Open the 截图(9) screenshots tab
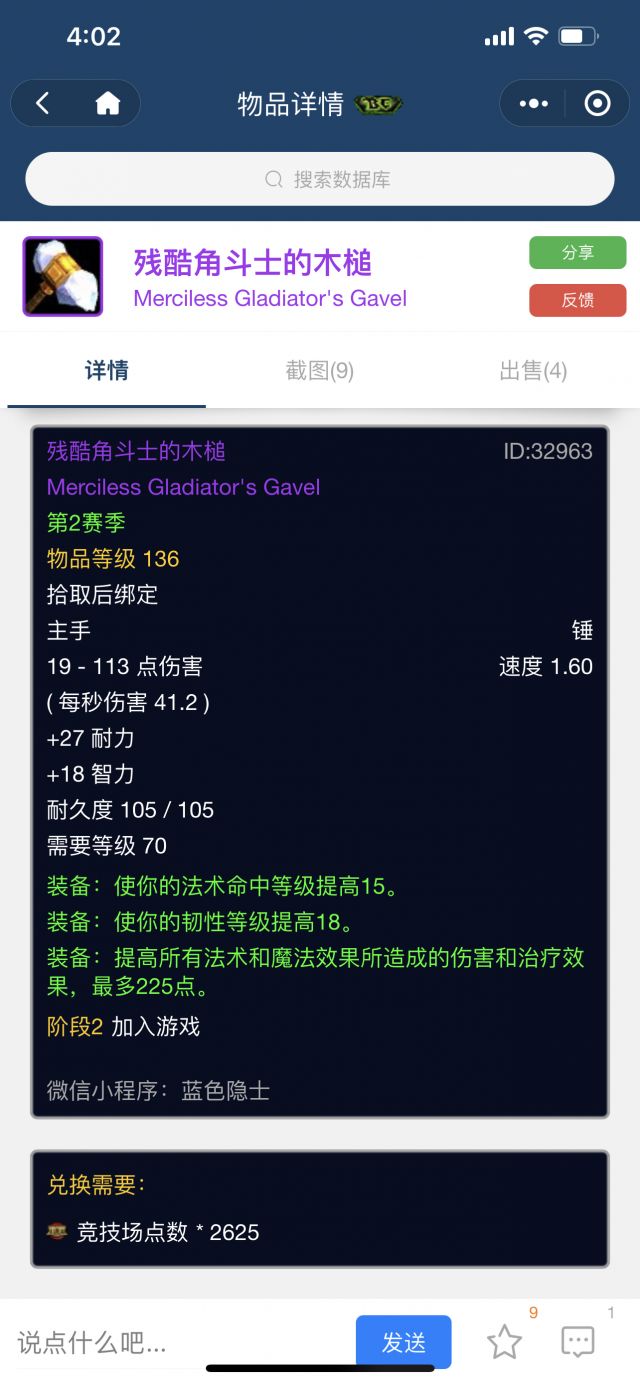The height and width of the screenshot is (1384, 640). tap(319, 371)
